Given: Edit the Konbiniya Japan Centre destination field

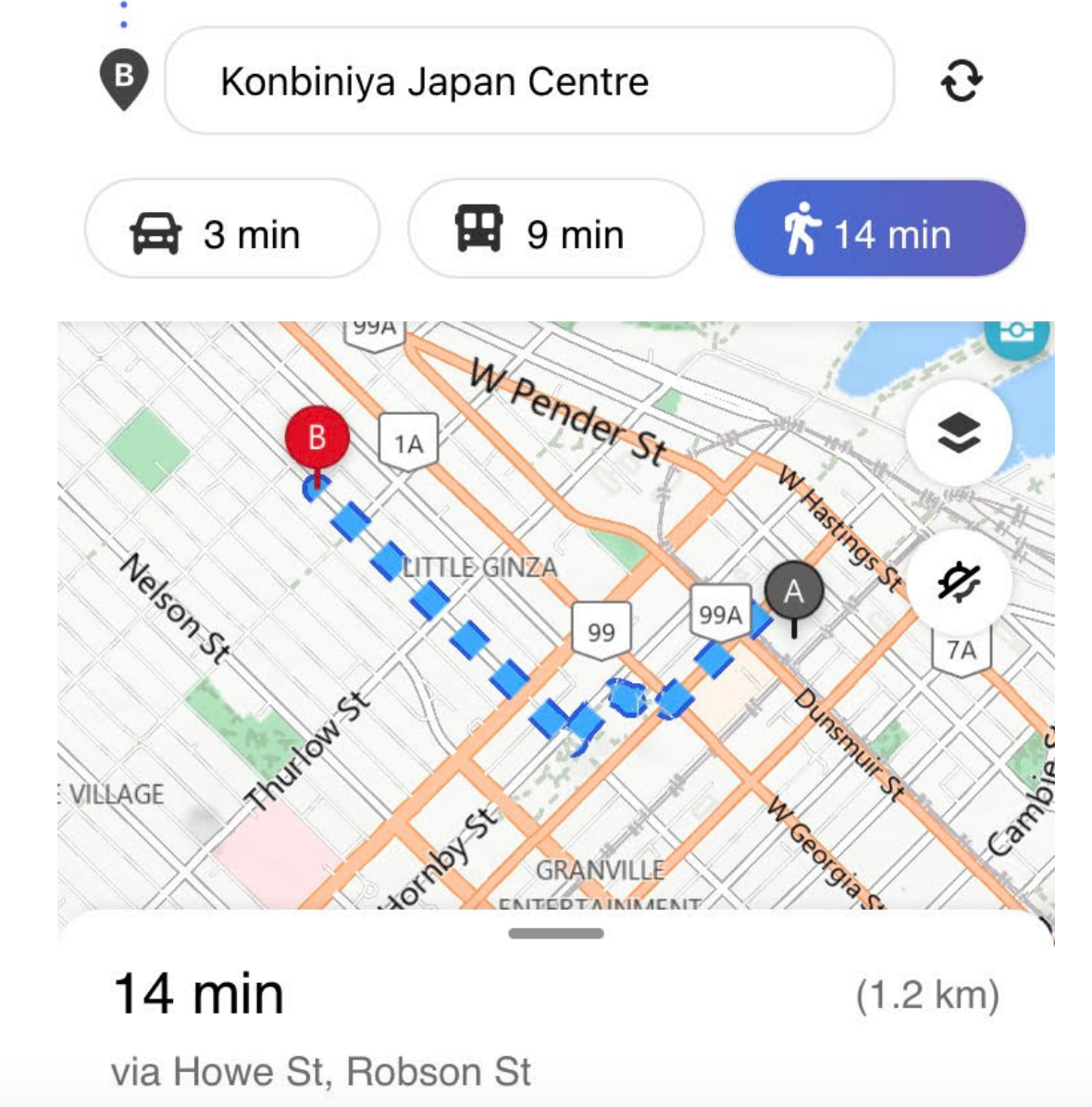Looking at the screenshot, I should point(527,81).
